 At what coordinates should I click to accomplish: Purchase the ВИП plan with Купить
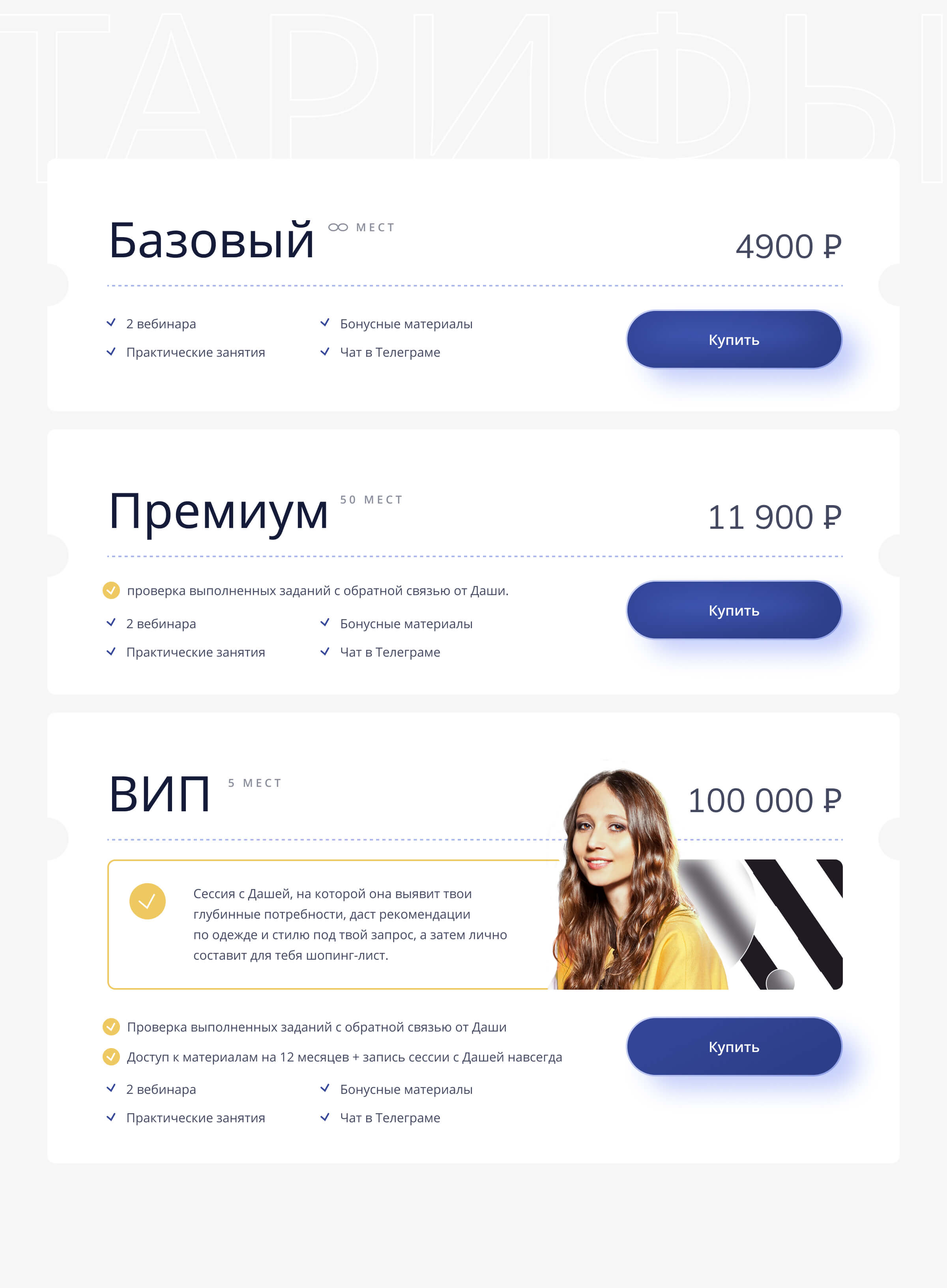[x=734, y=1046]
